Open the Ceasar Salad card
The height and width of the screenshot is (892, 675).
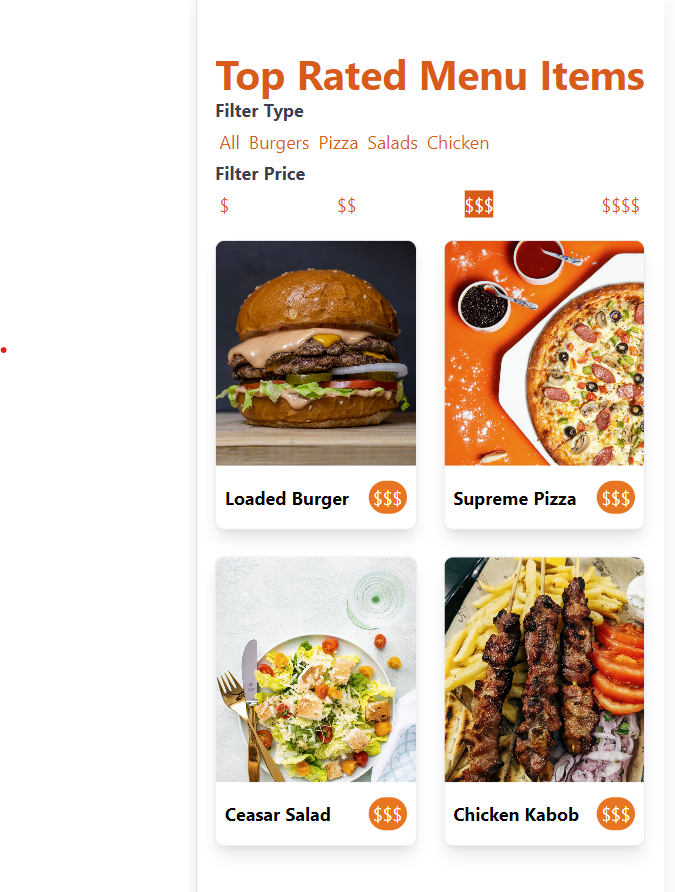coord(315,700)
